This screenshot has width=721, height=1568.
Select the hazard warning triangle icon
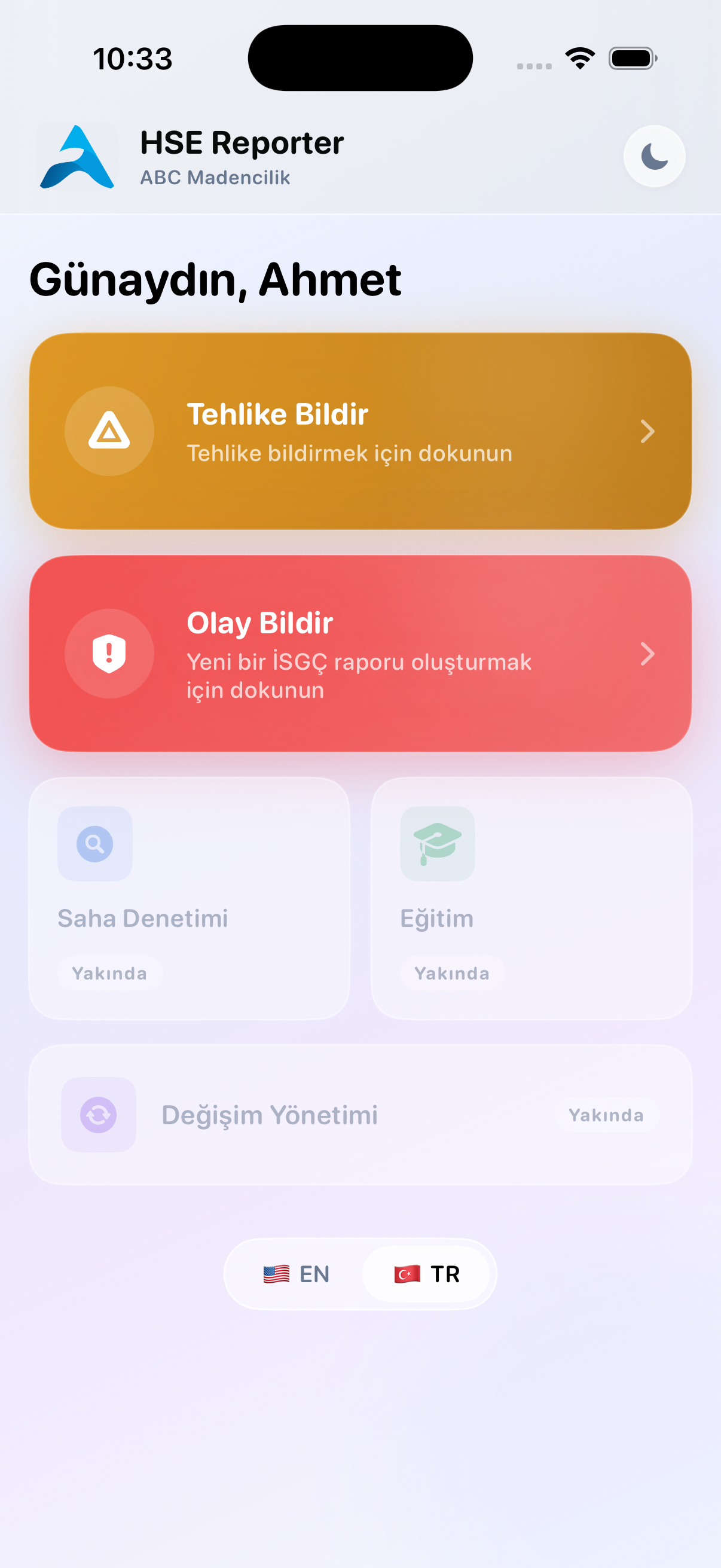click(109, 431)
